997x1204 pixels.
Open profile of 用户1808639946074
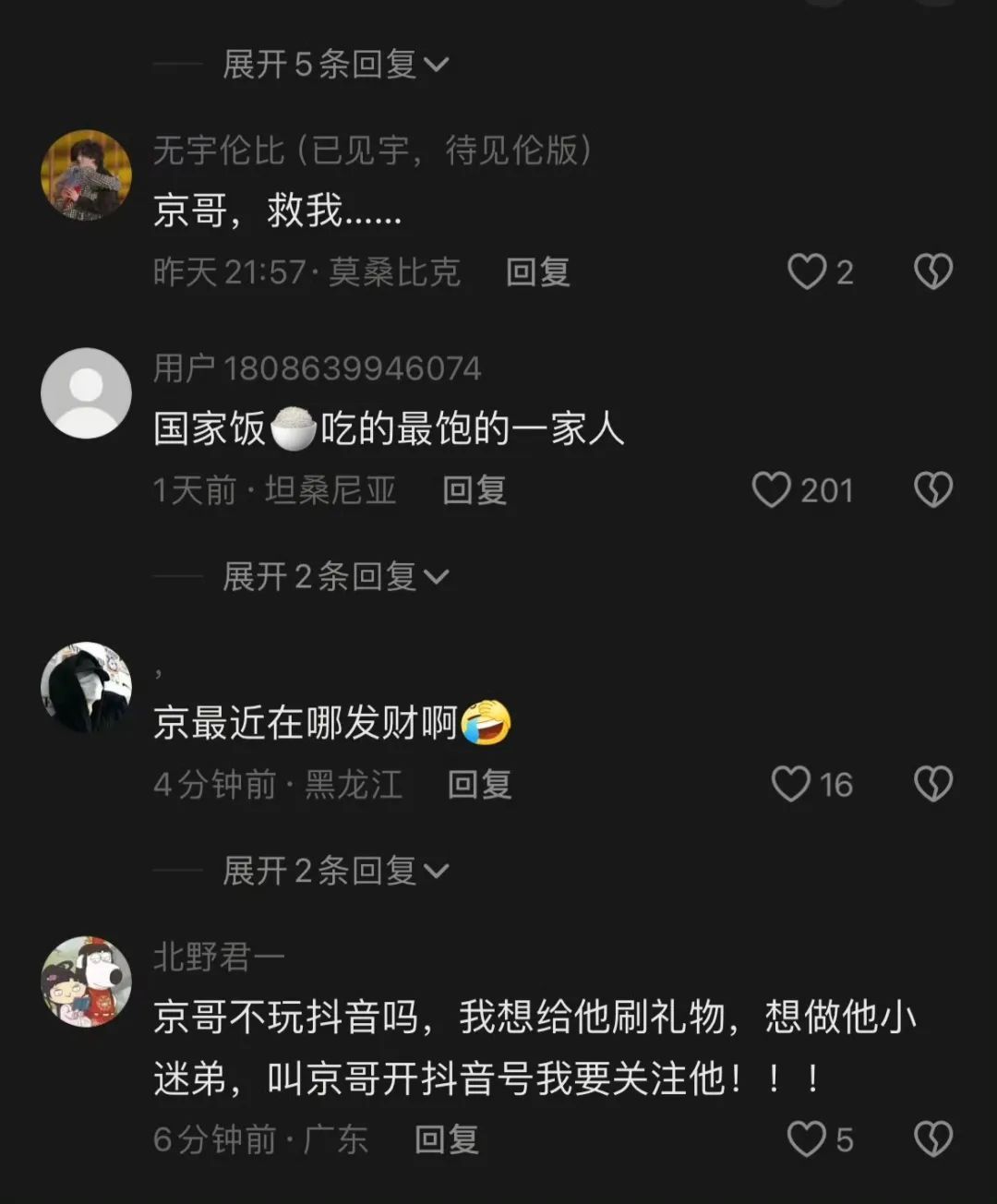coord(87,393)
